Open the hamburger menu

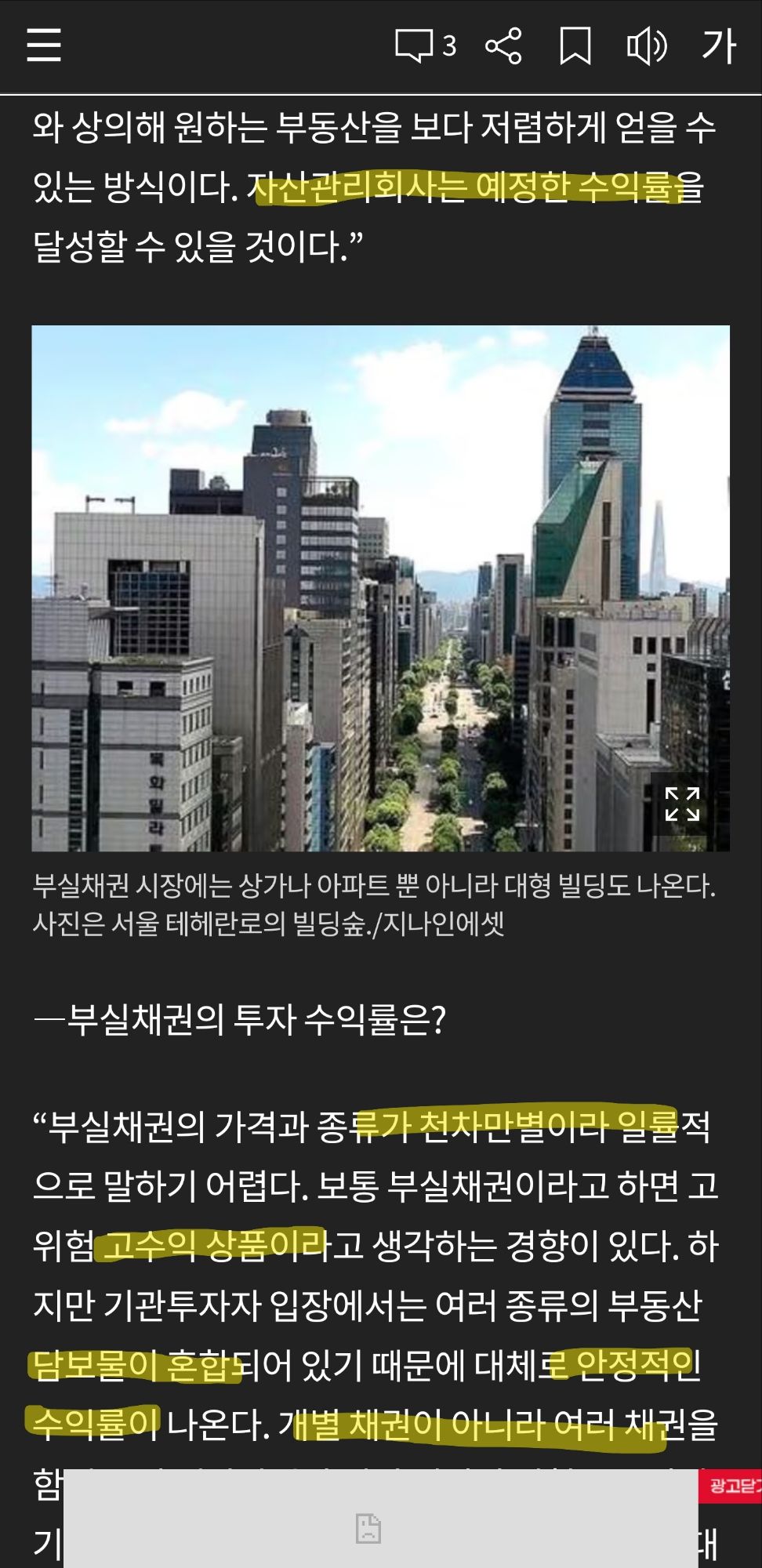44,45
